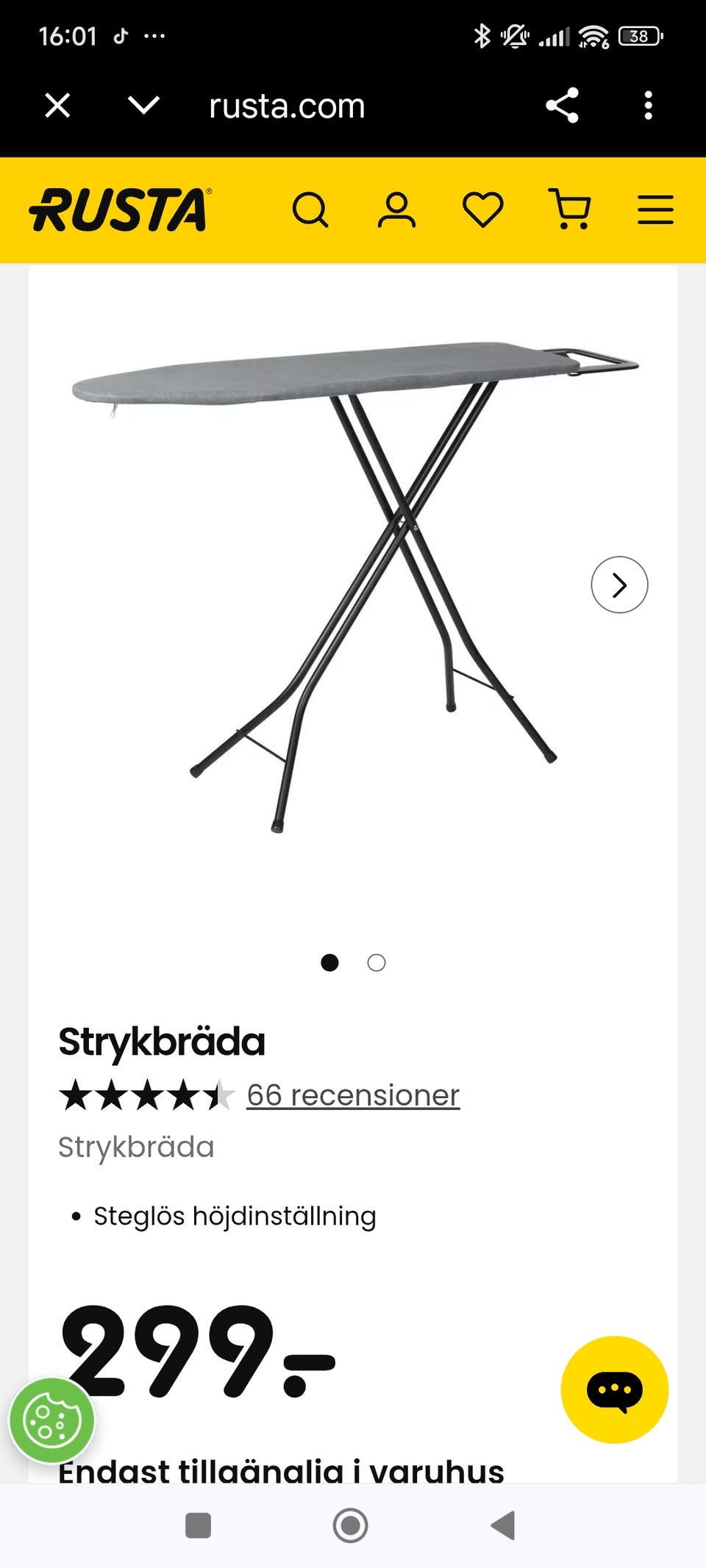Start a customer chat
706x1568 pixels.
[614, 1389]
